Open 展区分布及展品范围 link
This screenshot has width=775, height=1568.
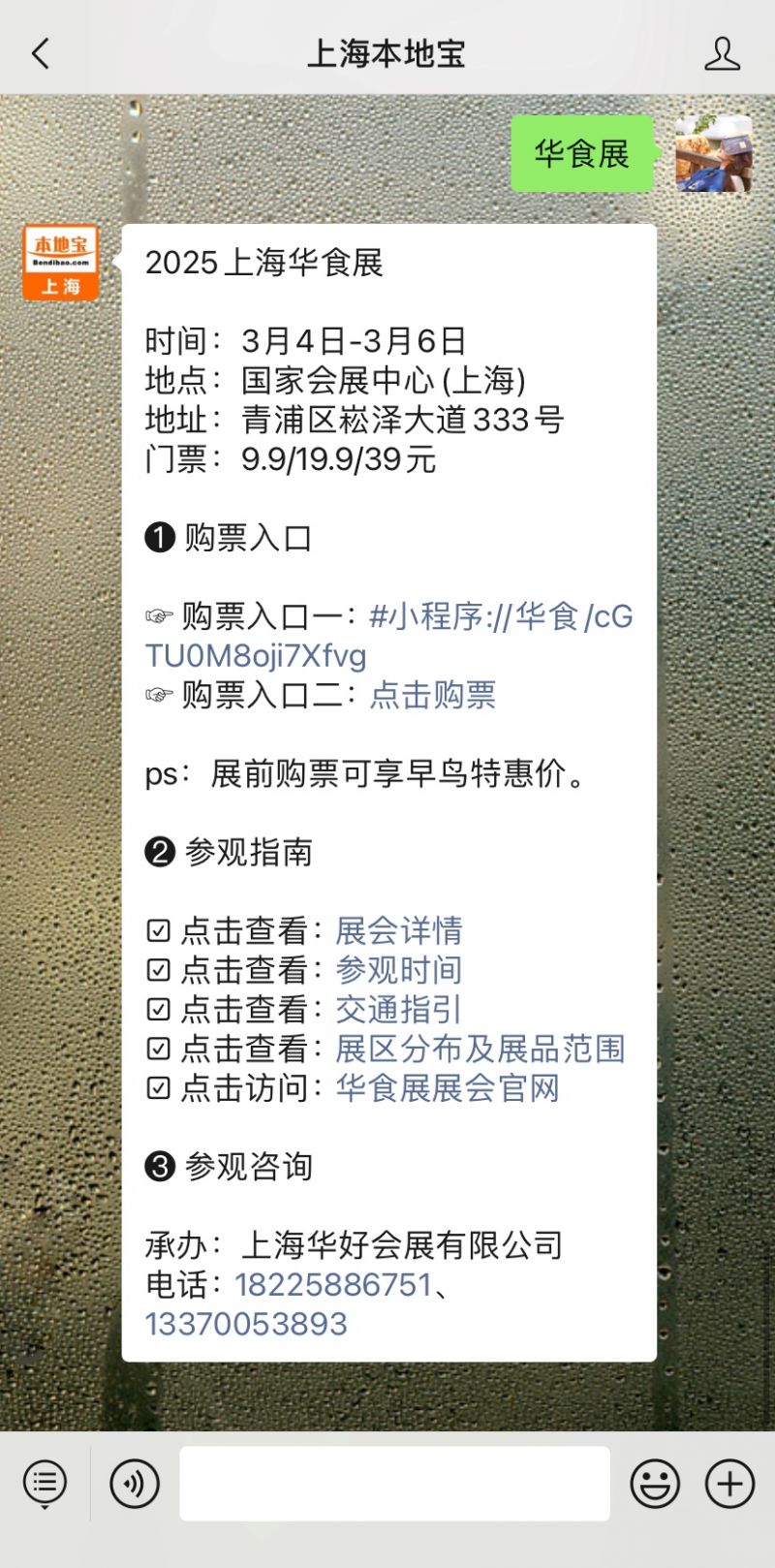pos(480,1049)
